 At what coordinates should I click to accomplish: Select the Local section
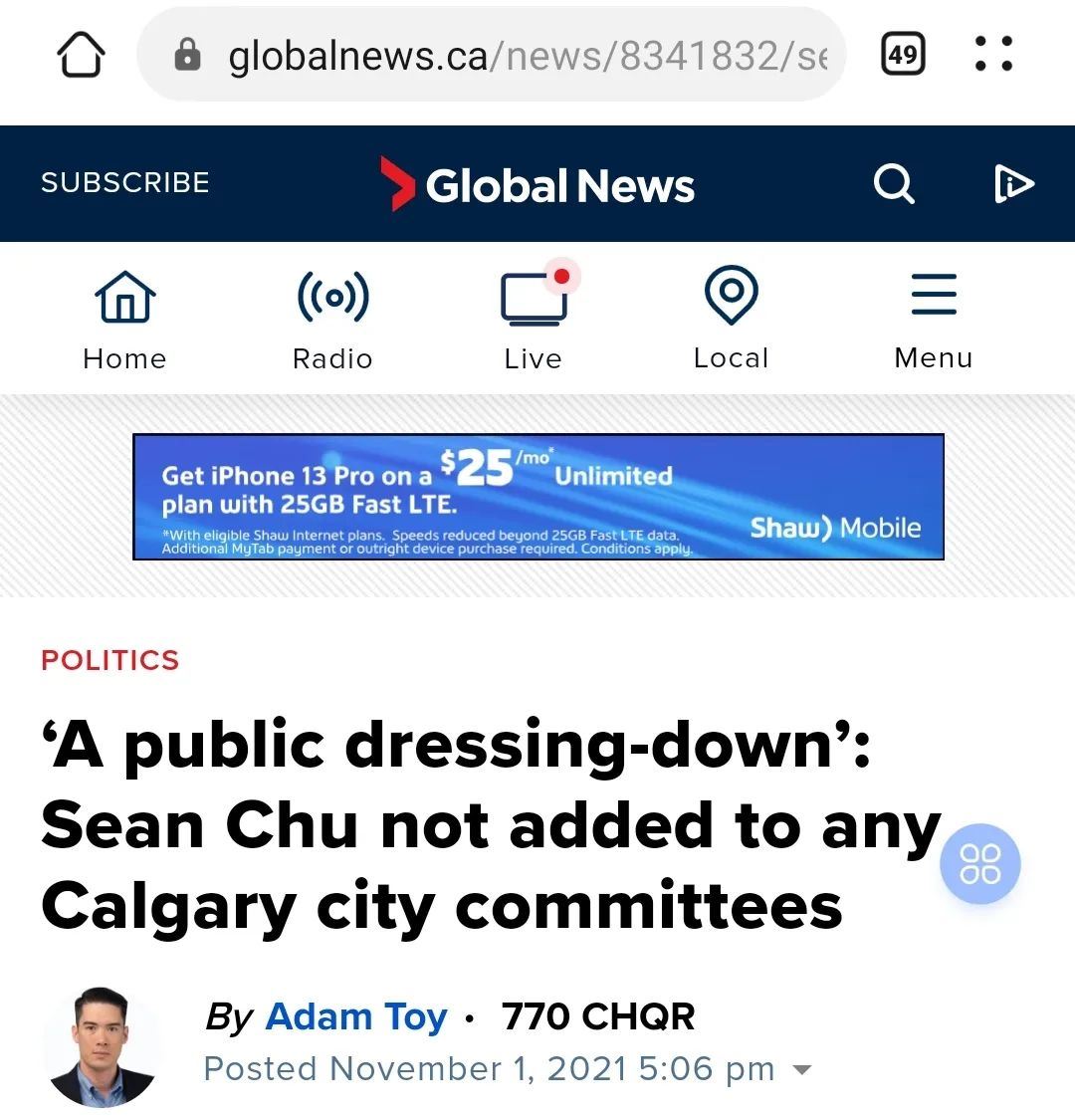click(x=731, y=319)
